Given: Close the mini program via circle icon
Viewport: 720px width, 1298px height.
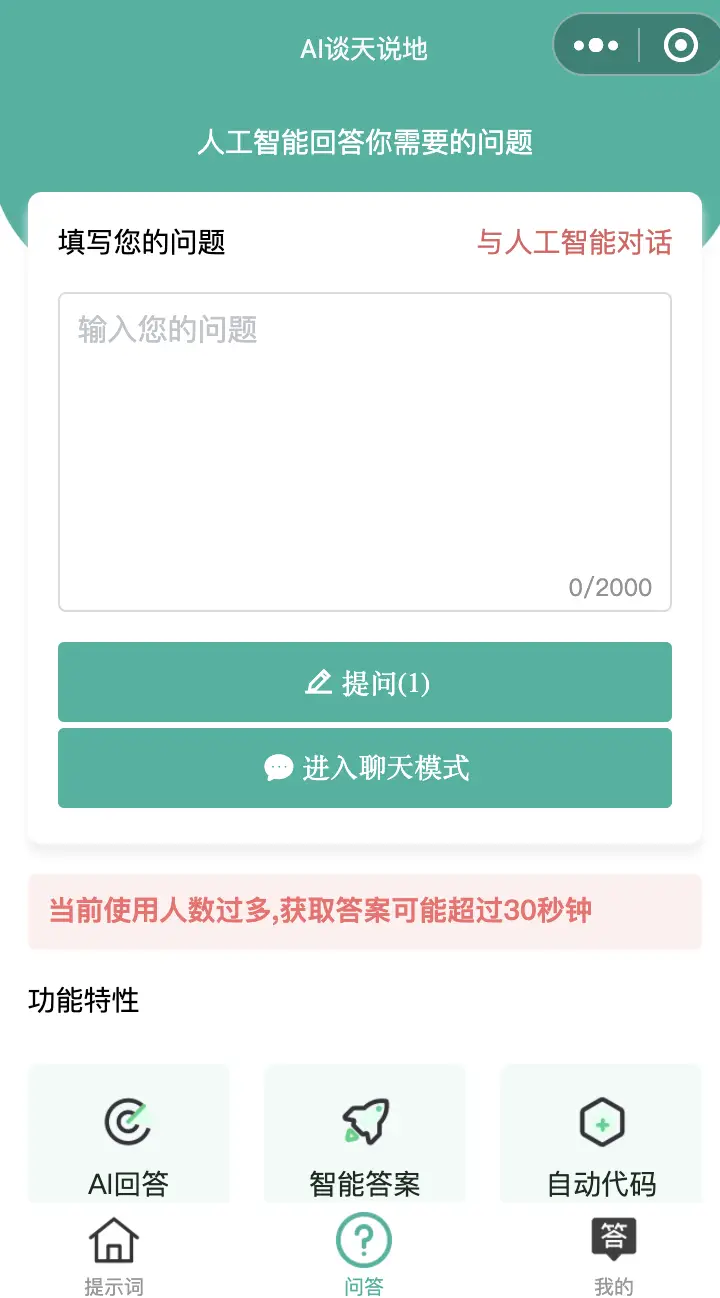Looking at the screenshot, I should 681,45.
